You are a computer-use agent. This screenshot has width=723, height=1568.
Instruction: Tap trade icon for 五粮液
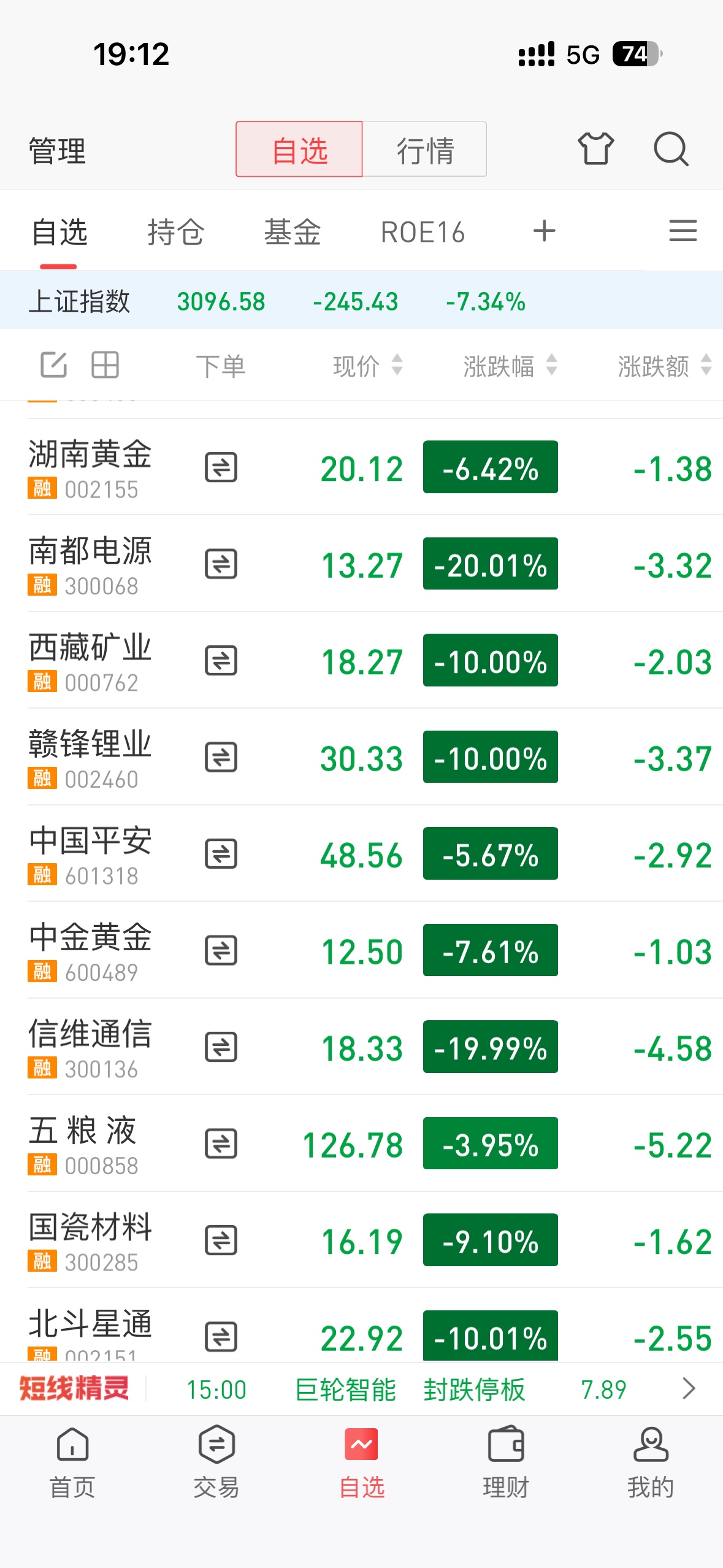point(221,1144)
